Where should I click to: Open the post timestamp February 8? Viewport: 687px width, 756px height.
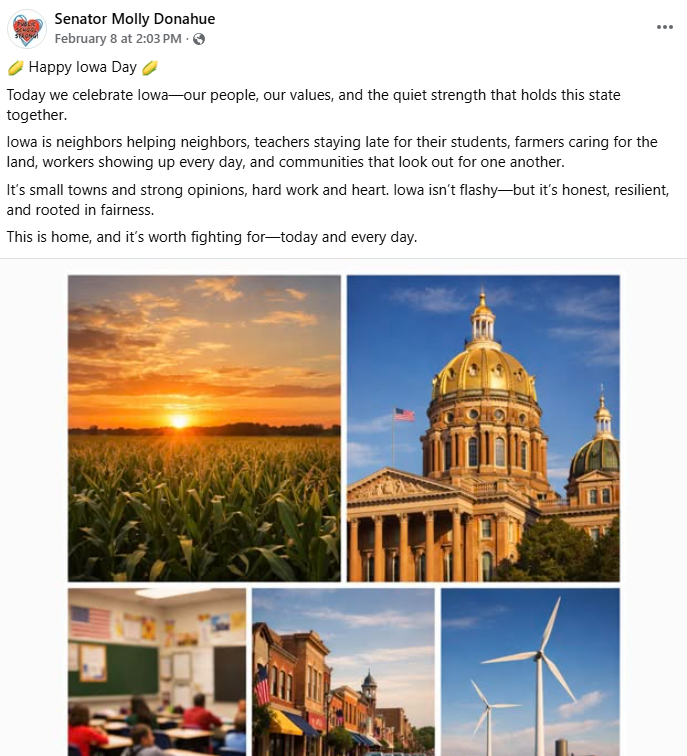[x=117, y=39]
